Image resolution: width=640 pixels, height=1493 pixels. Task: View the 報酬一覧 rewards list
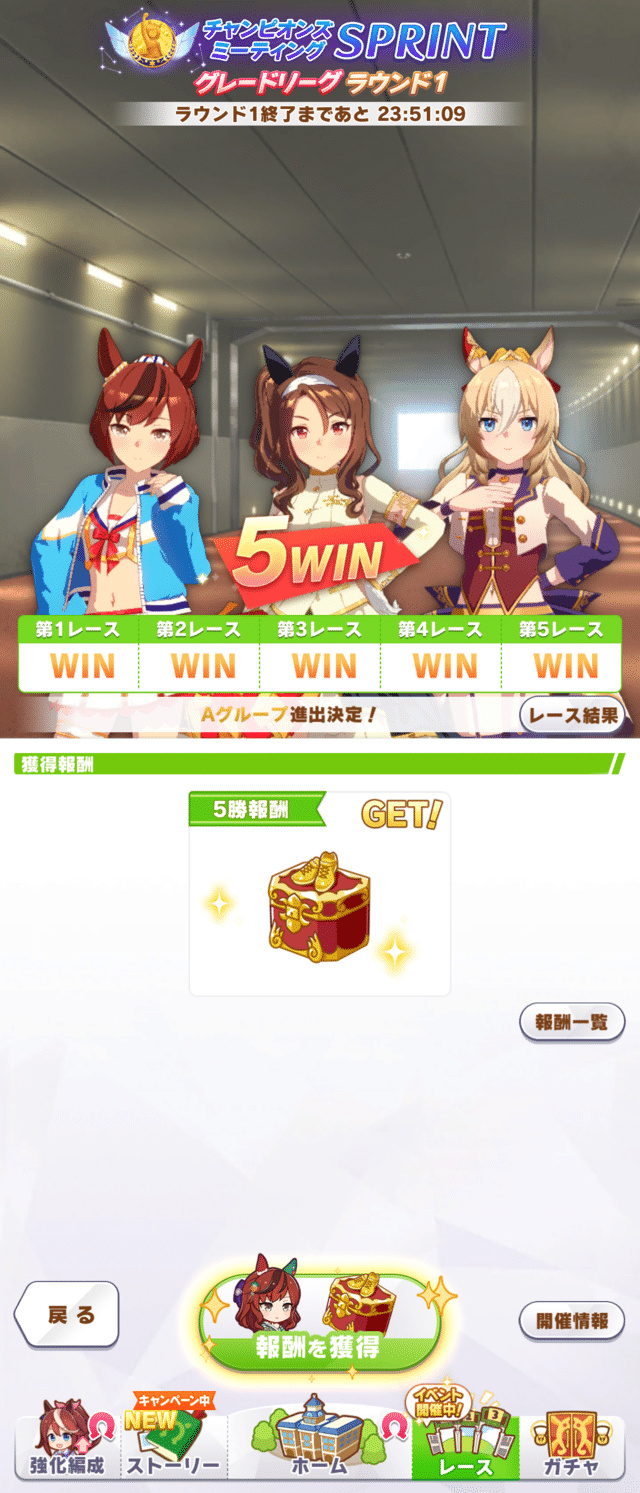[572, 1022]
